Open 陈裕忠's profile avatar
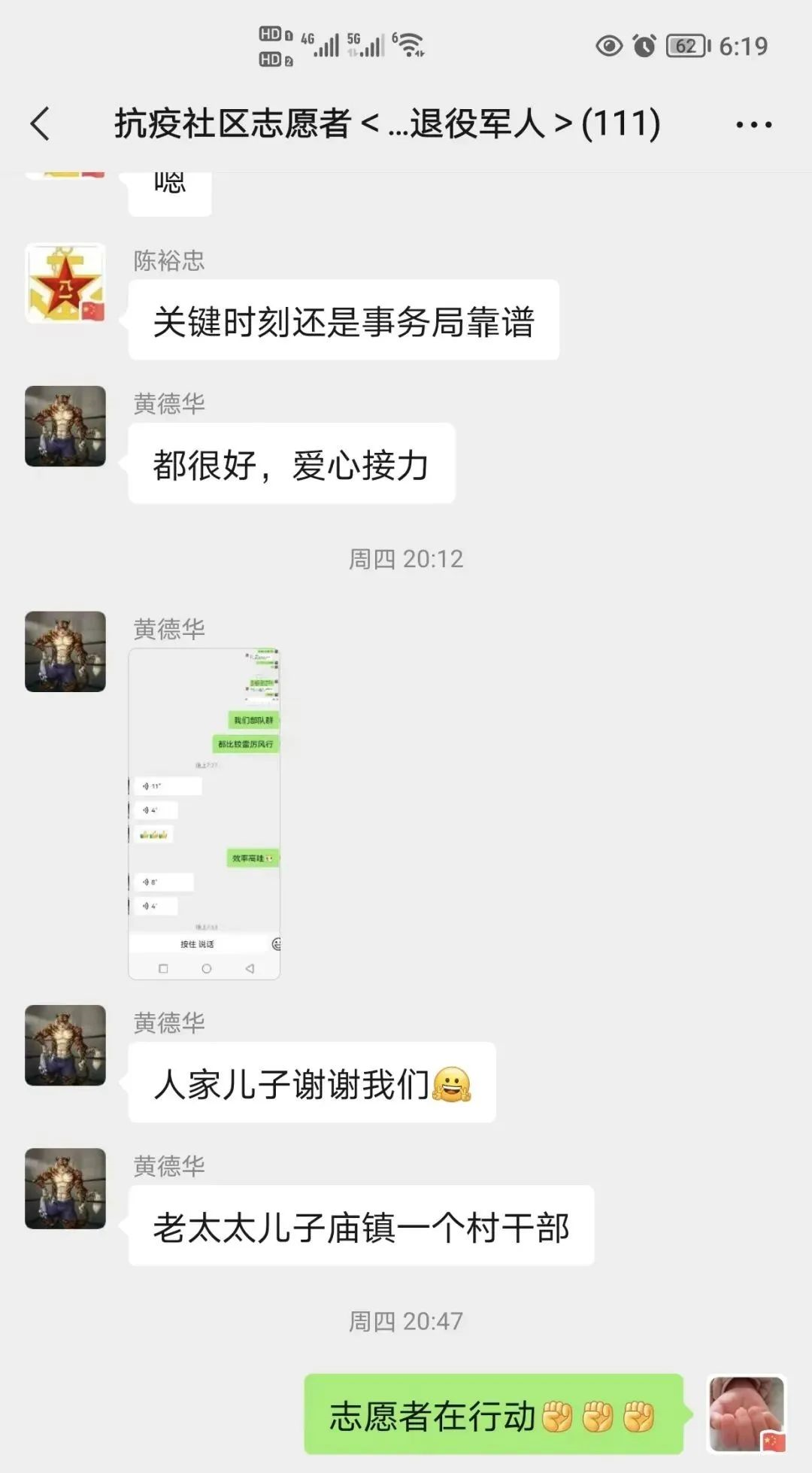 (x=65, y=284)
